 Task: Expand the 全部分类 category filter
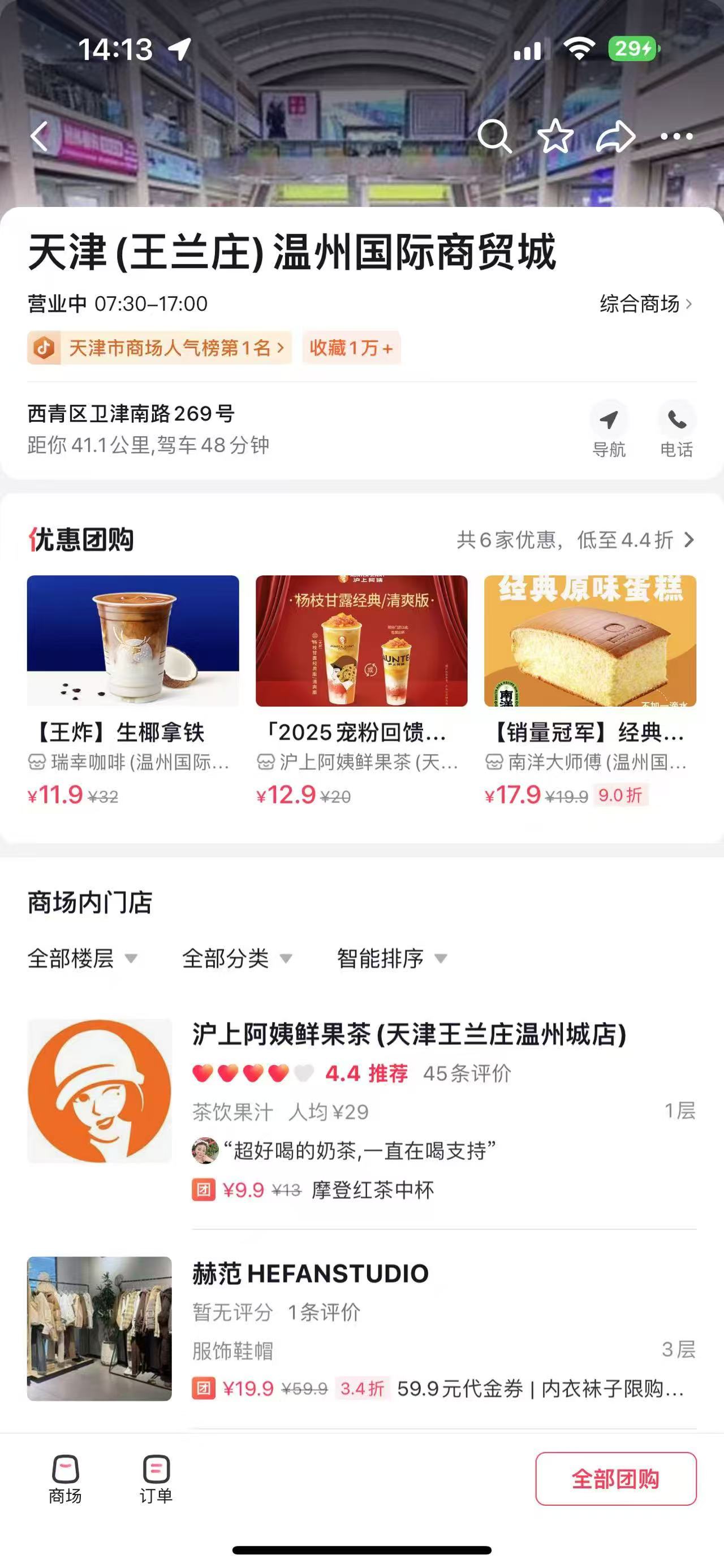coord(237,959)
